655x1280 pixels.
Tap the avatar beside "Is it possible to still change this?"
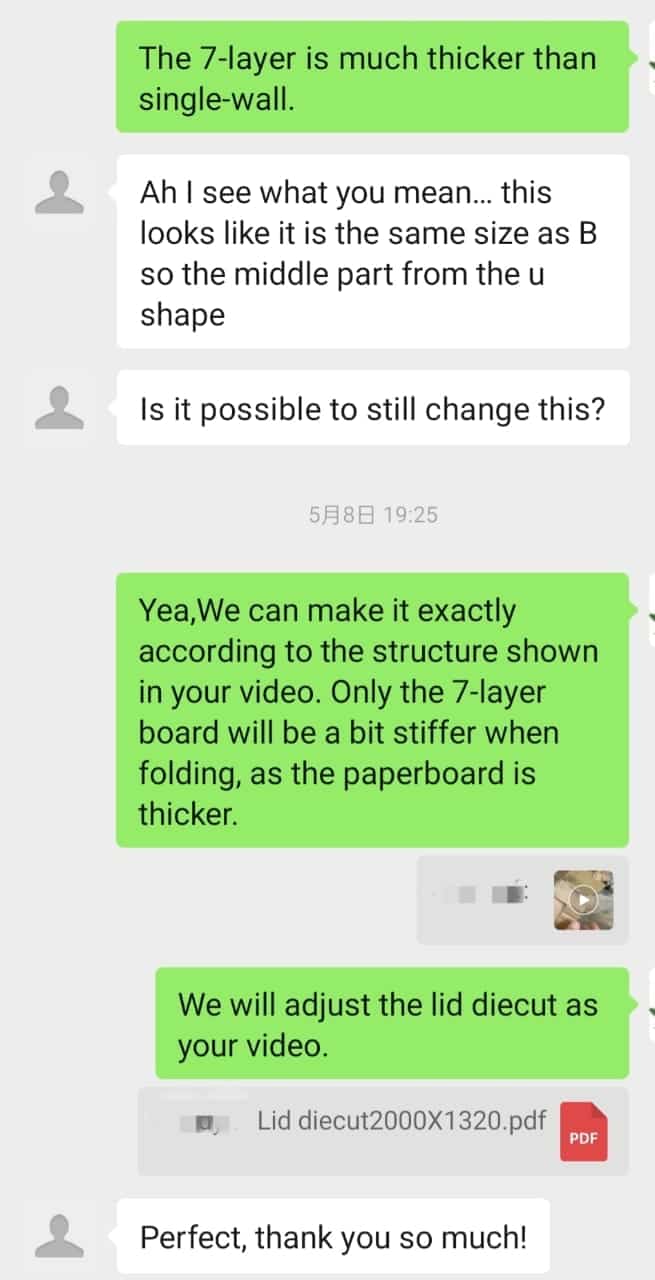tap(60, 408)
